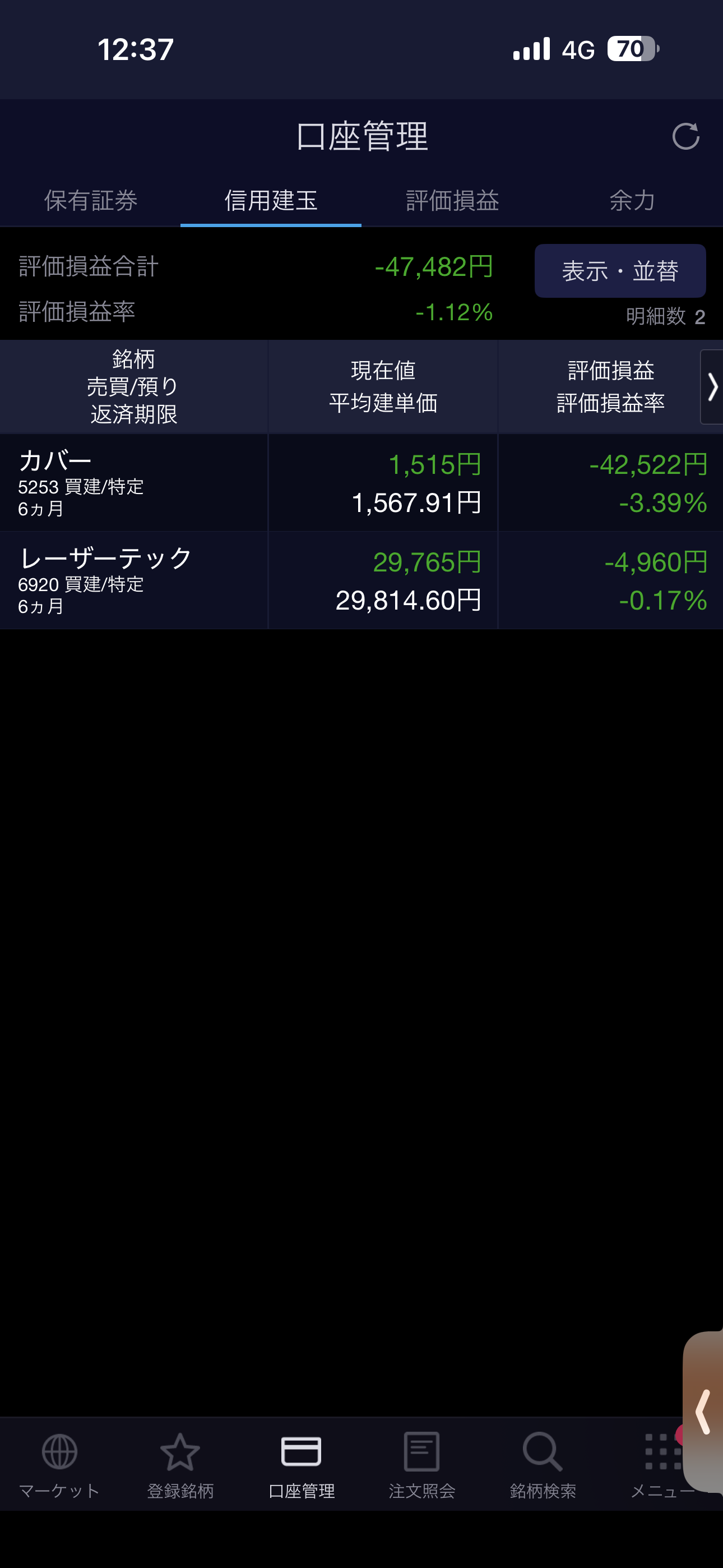
Task: Open the レーザーテック 6920 position
Action: click(361, 580)
